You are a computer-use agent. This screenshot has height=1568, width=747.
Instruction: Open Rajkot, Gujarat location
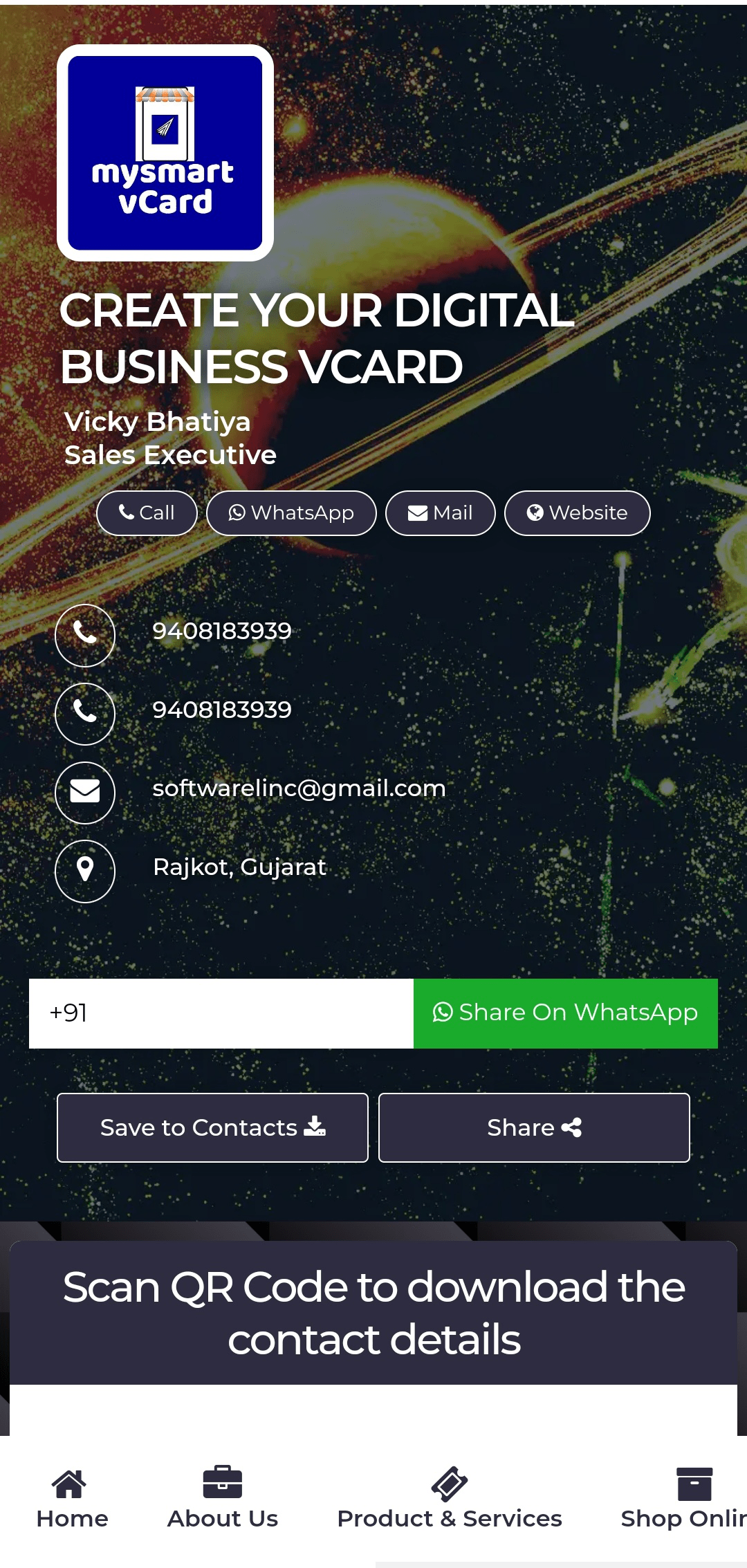point(239,867)
